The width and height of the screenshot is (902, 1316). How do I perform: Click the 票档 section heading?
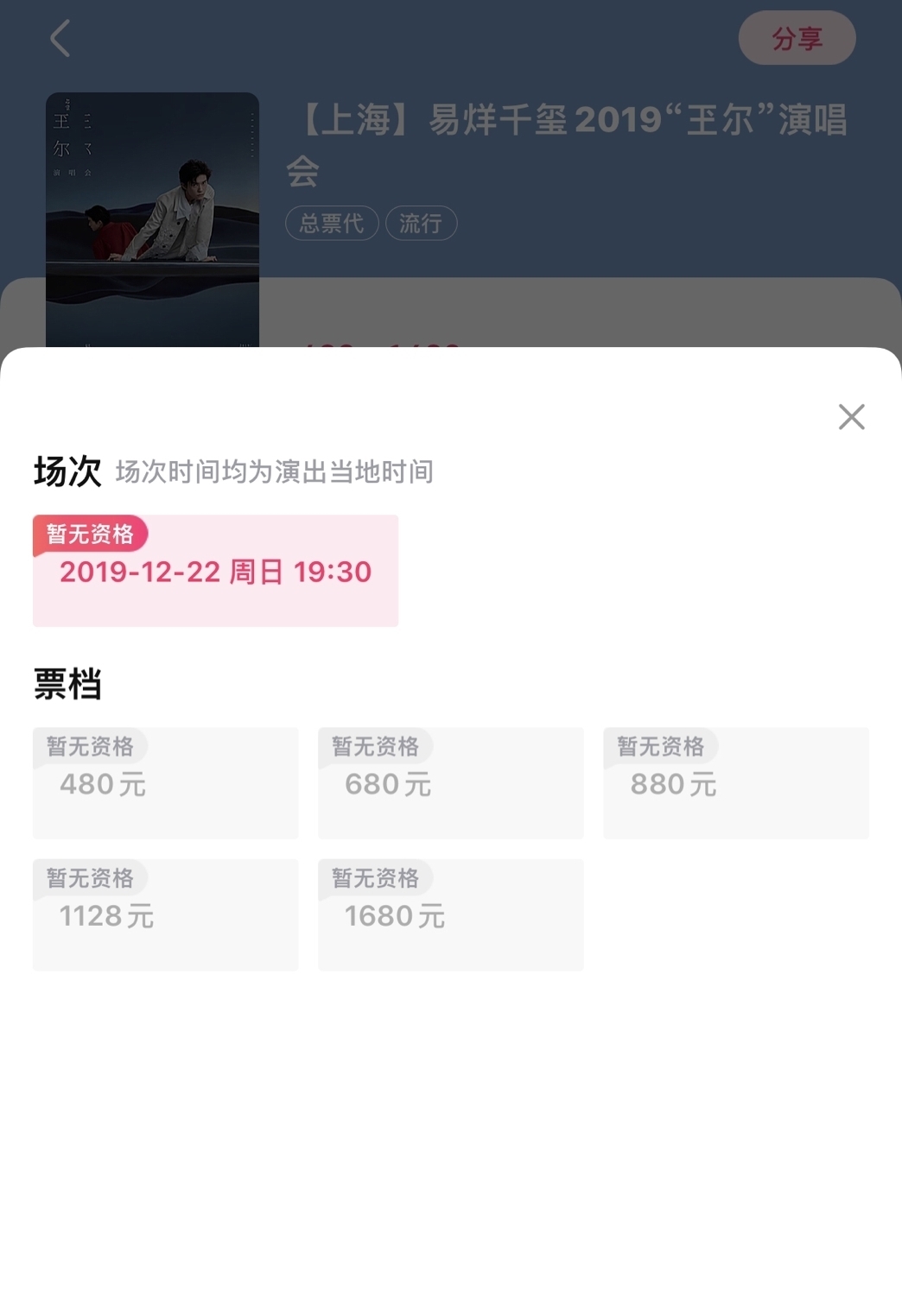click(x=67, y=685)
